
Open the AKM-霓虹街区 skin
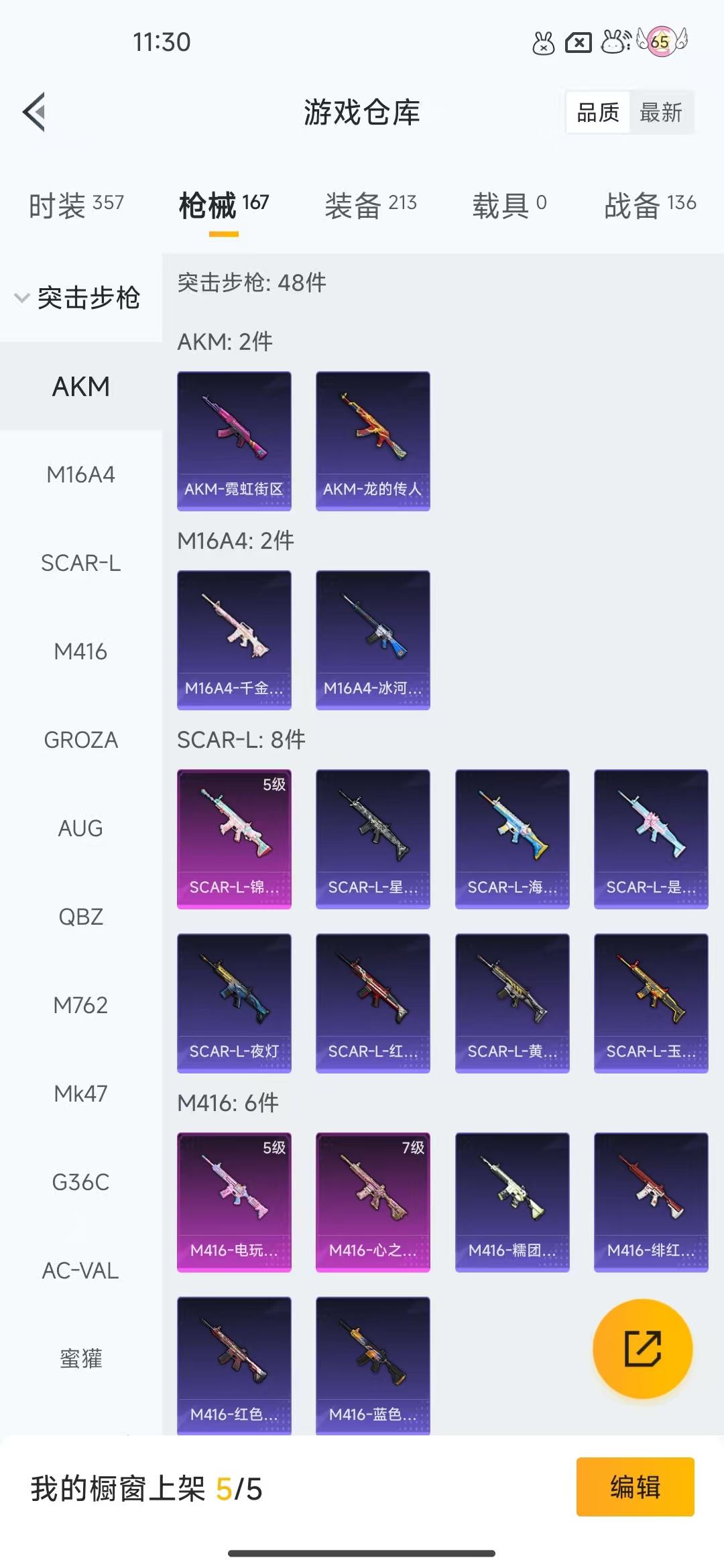[x=234, y=441]
